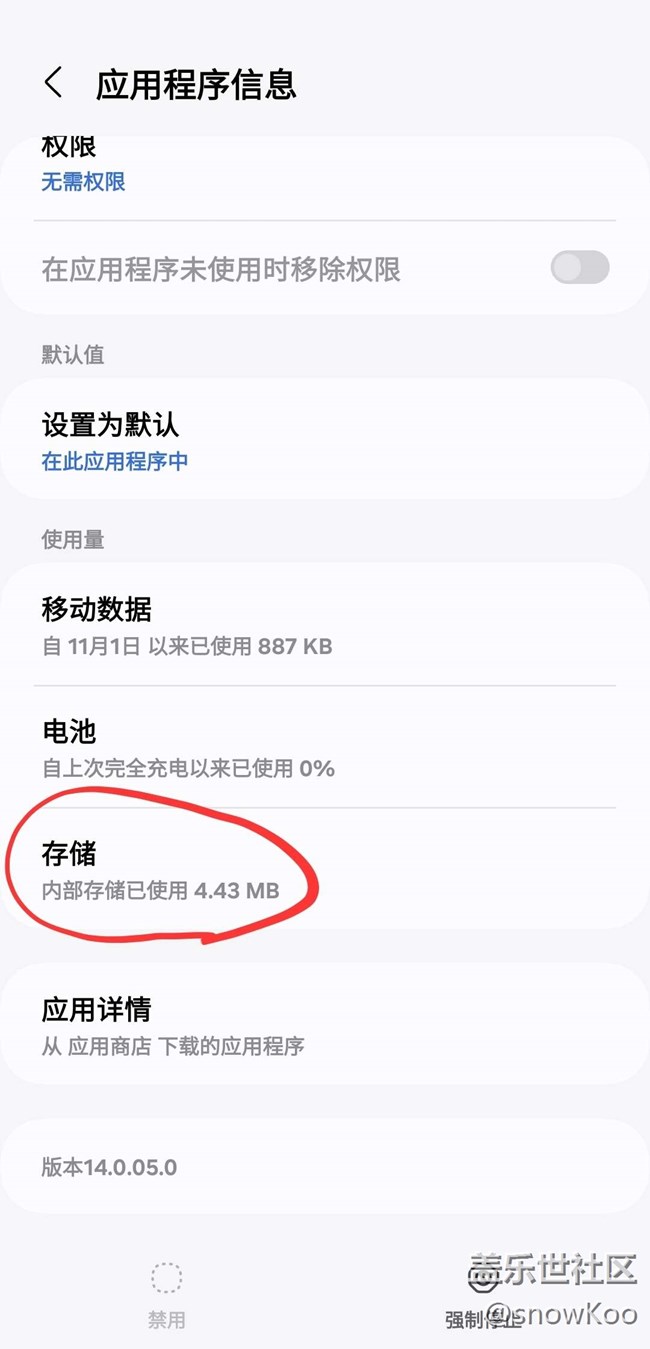This screenshot has height=1349, width=650.
Task: Open 设置为默认 settings
Action: 300,441
